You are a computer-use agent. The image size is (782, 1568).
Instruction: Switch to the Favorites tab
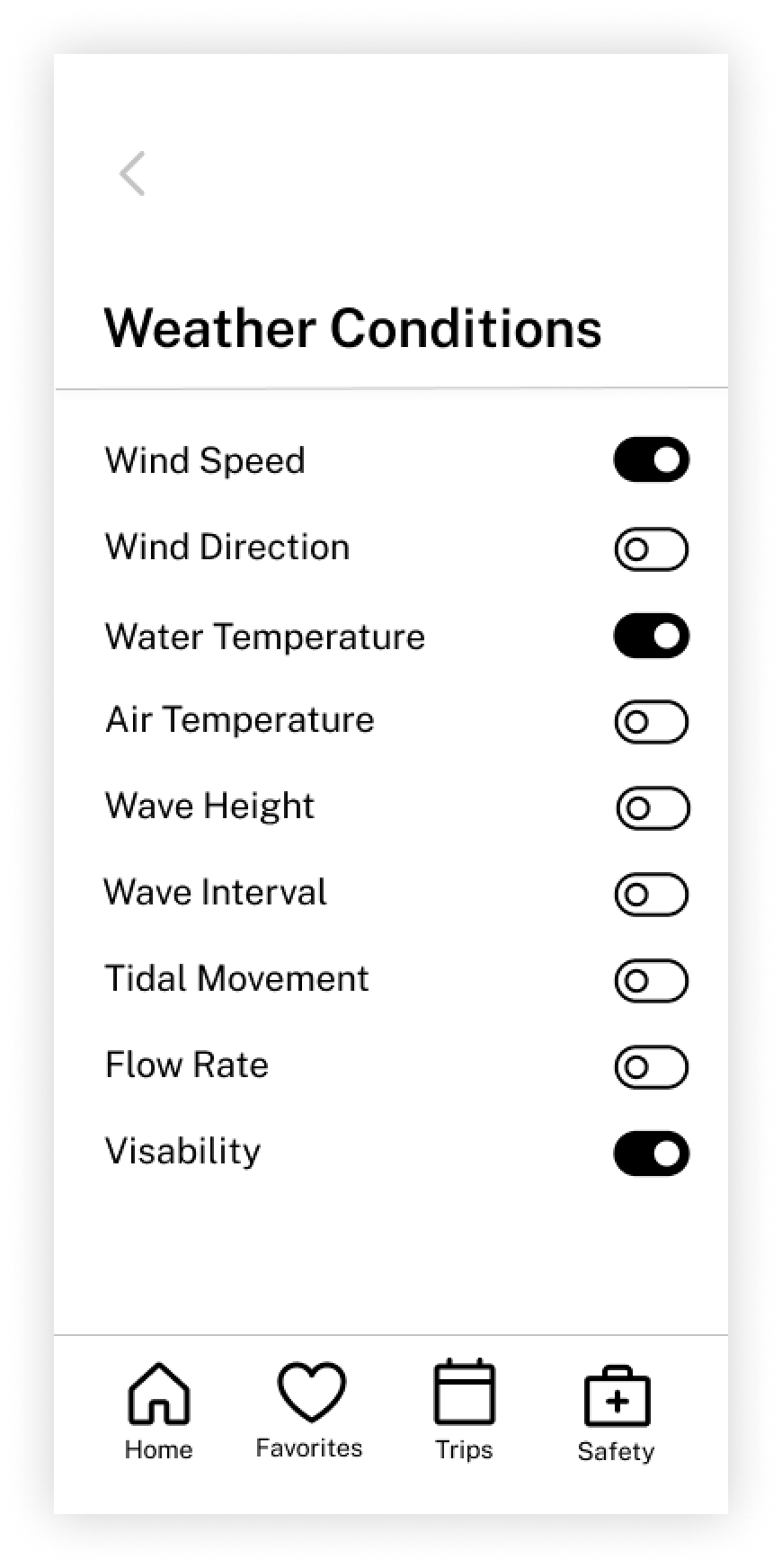pos(310,1409)
